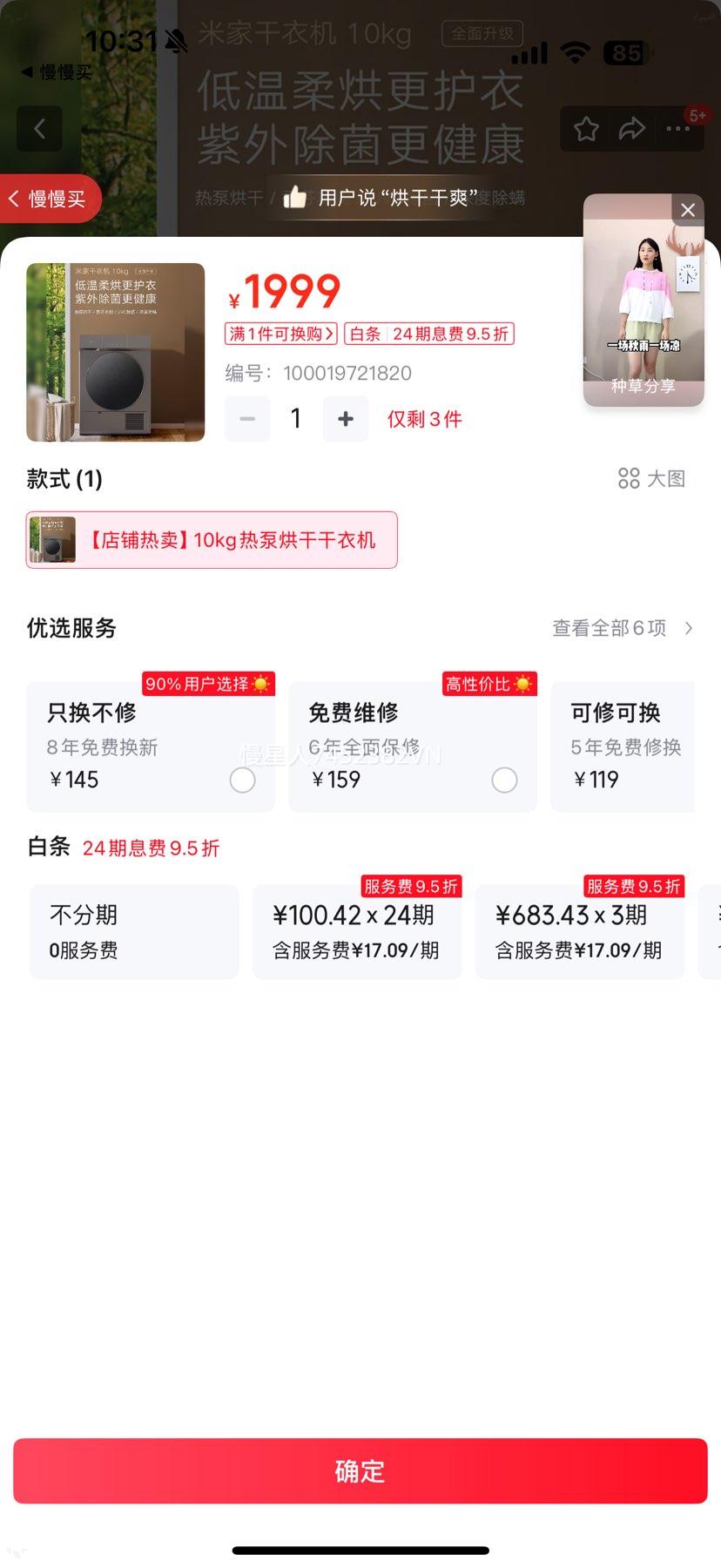Open the 满1件可换购 details
Viewport: 721px width, 1568px height.
click(279, 334)
